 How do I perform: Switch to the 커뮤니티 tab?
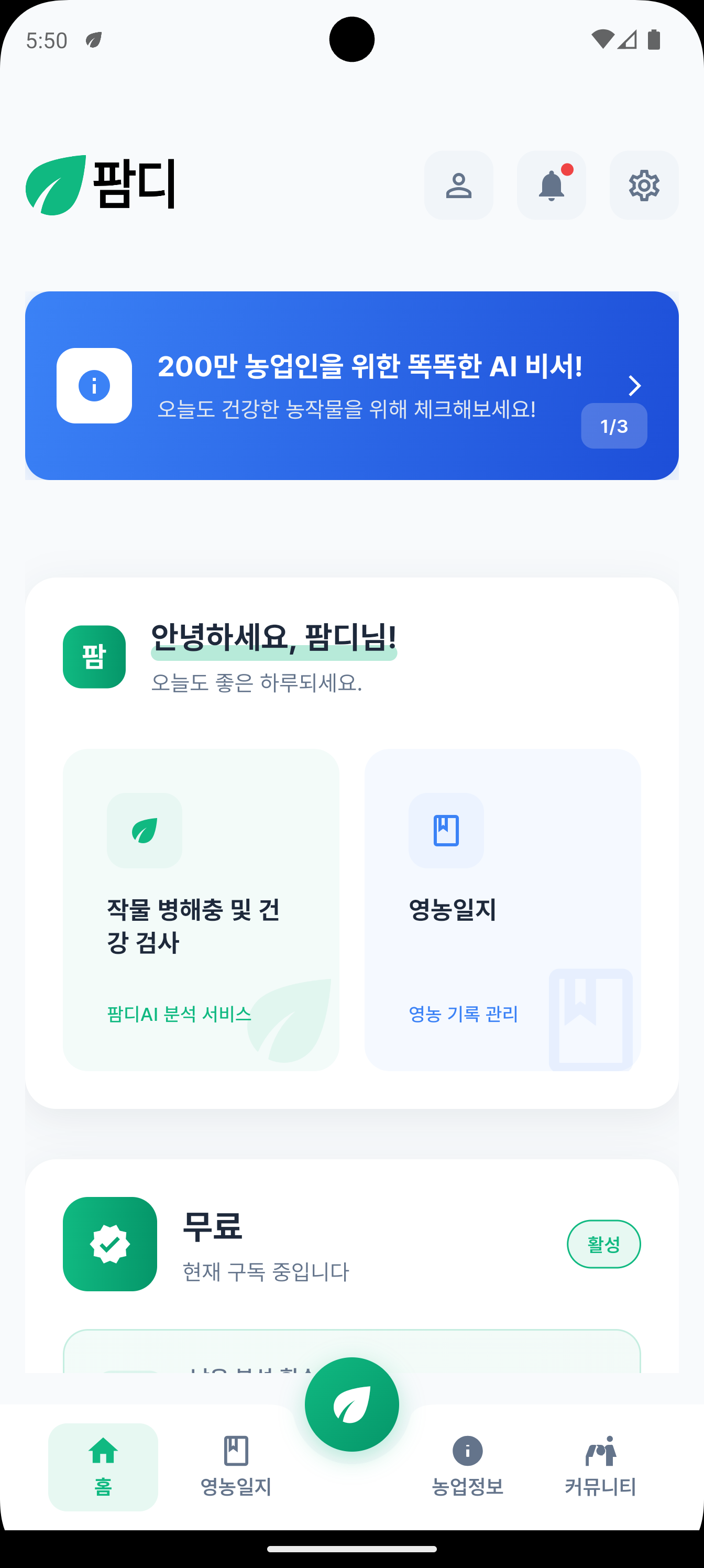point(601,1466)
